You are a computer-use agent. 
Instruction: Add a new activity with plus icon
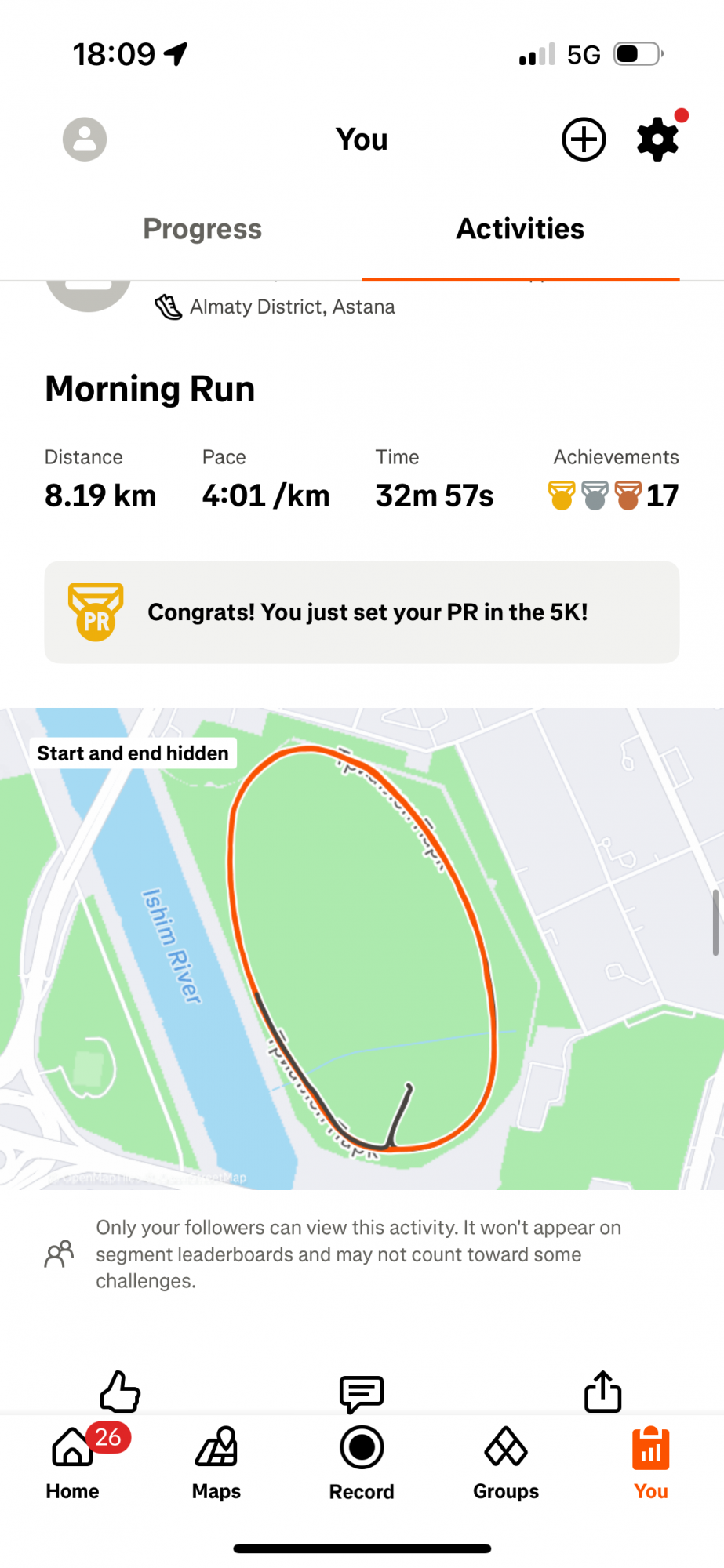(x=584, y=140)
